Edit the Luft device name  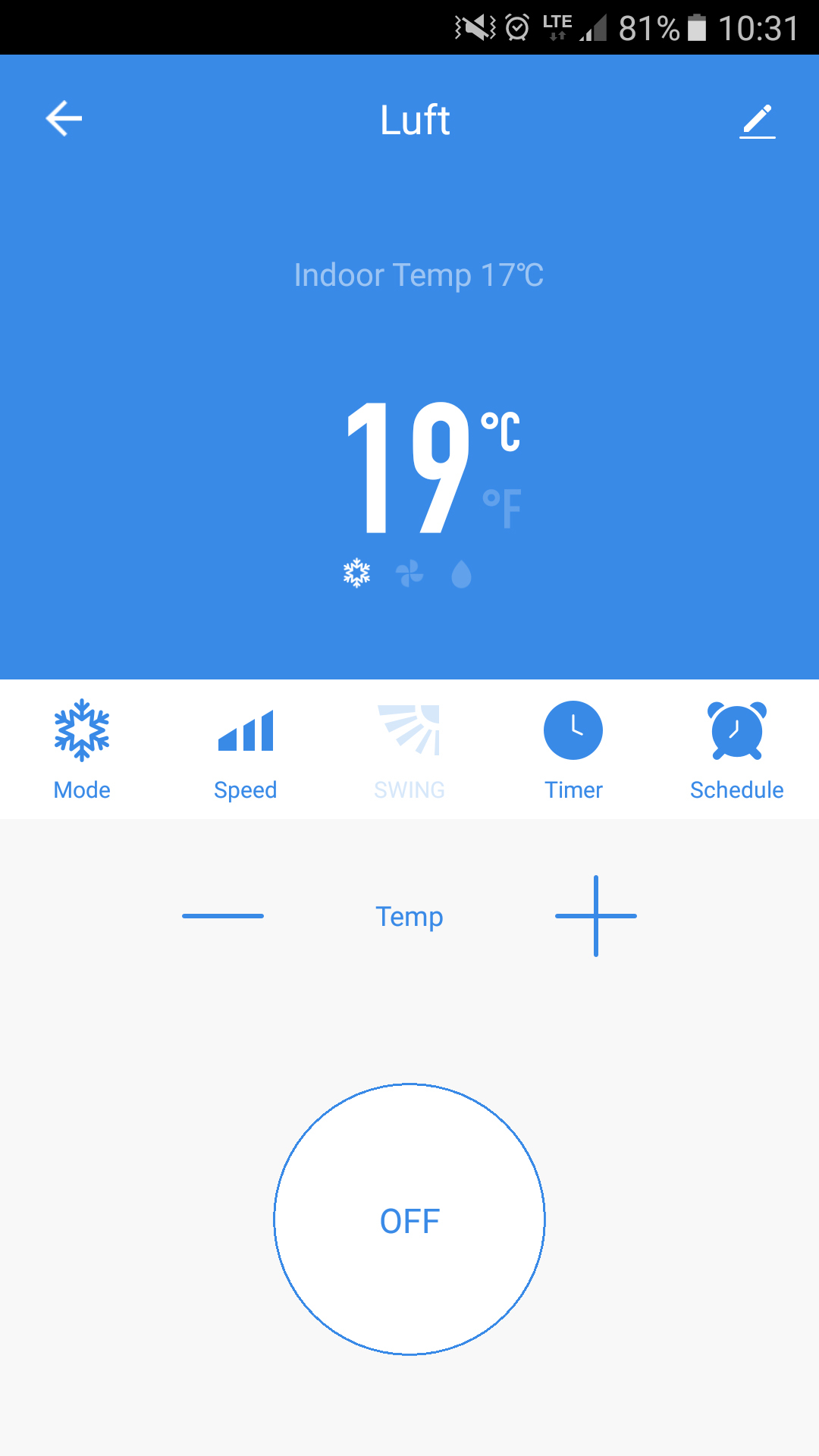coord(757,121)
